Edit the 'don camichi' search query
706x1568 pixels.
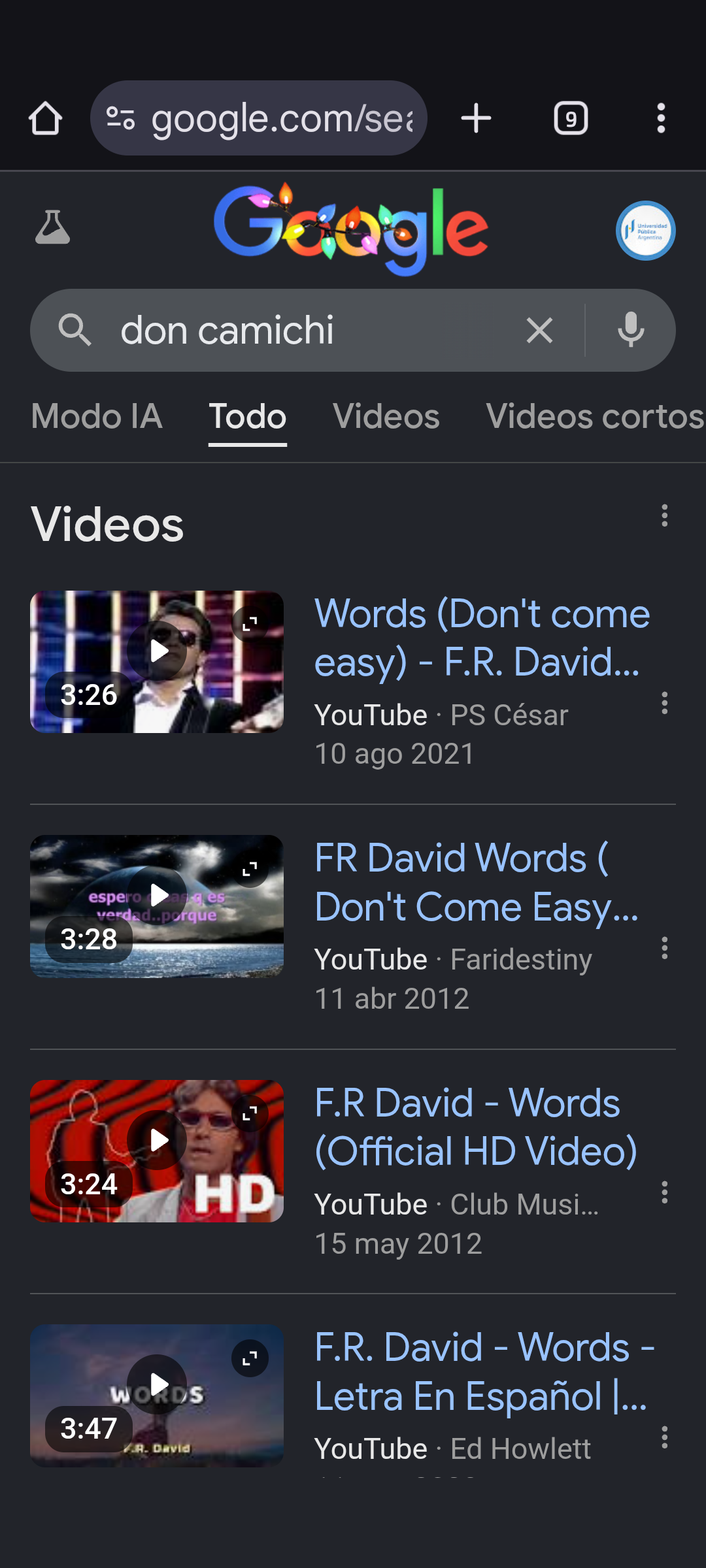click(307, 330)
